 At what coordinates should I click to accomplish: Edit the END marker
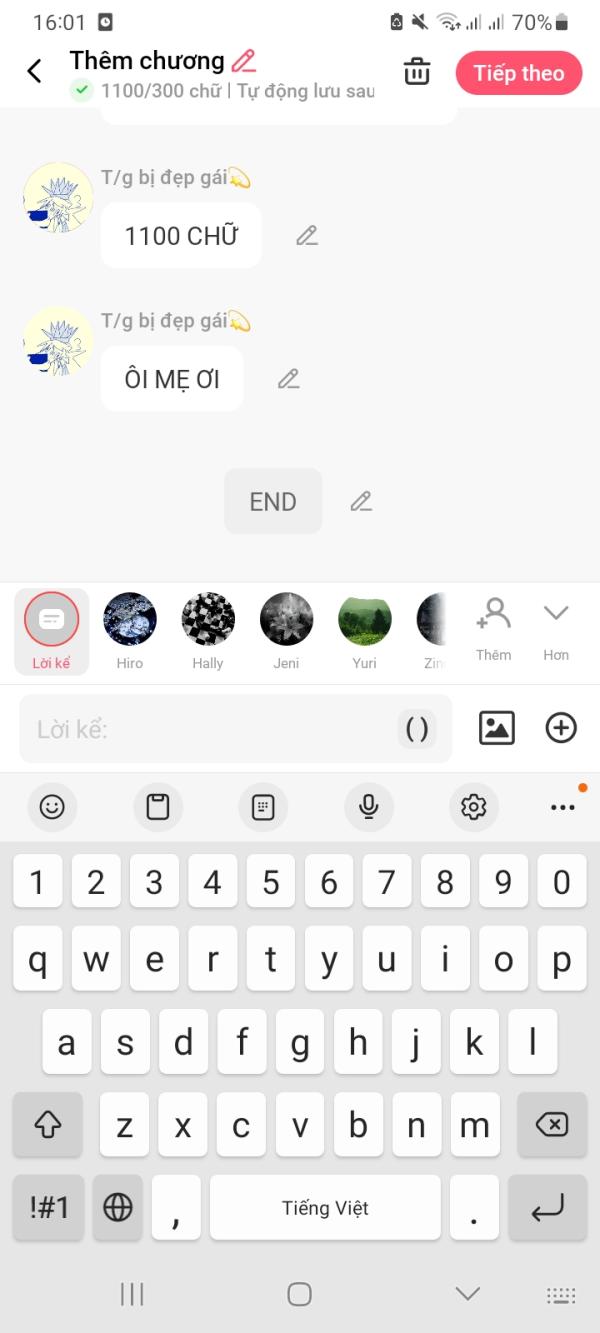(361, 501)
